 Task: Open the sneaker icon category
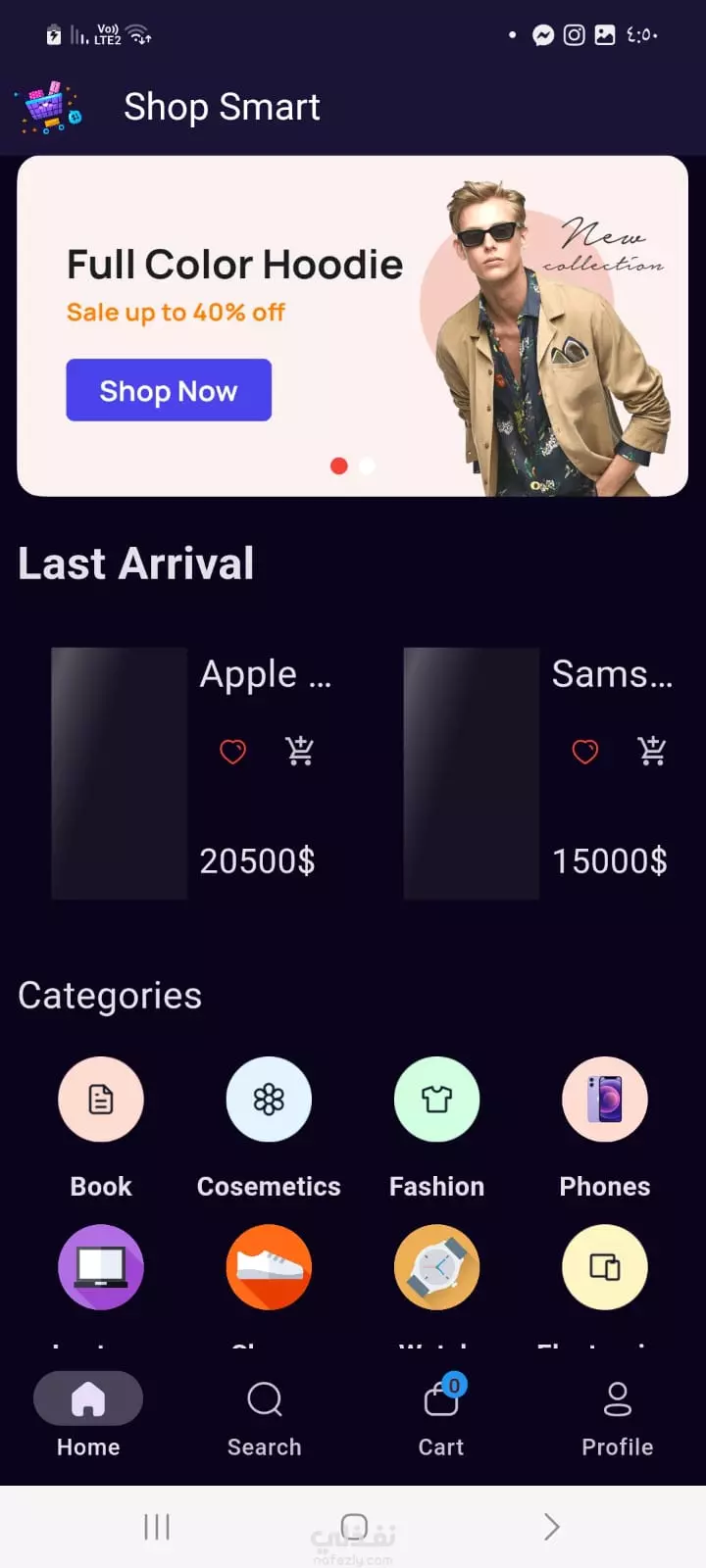coord(269,1267)
